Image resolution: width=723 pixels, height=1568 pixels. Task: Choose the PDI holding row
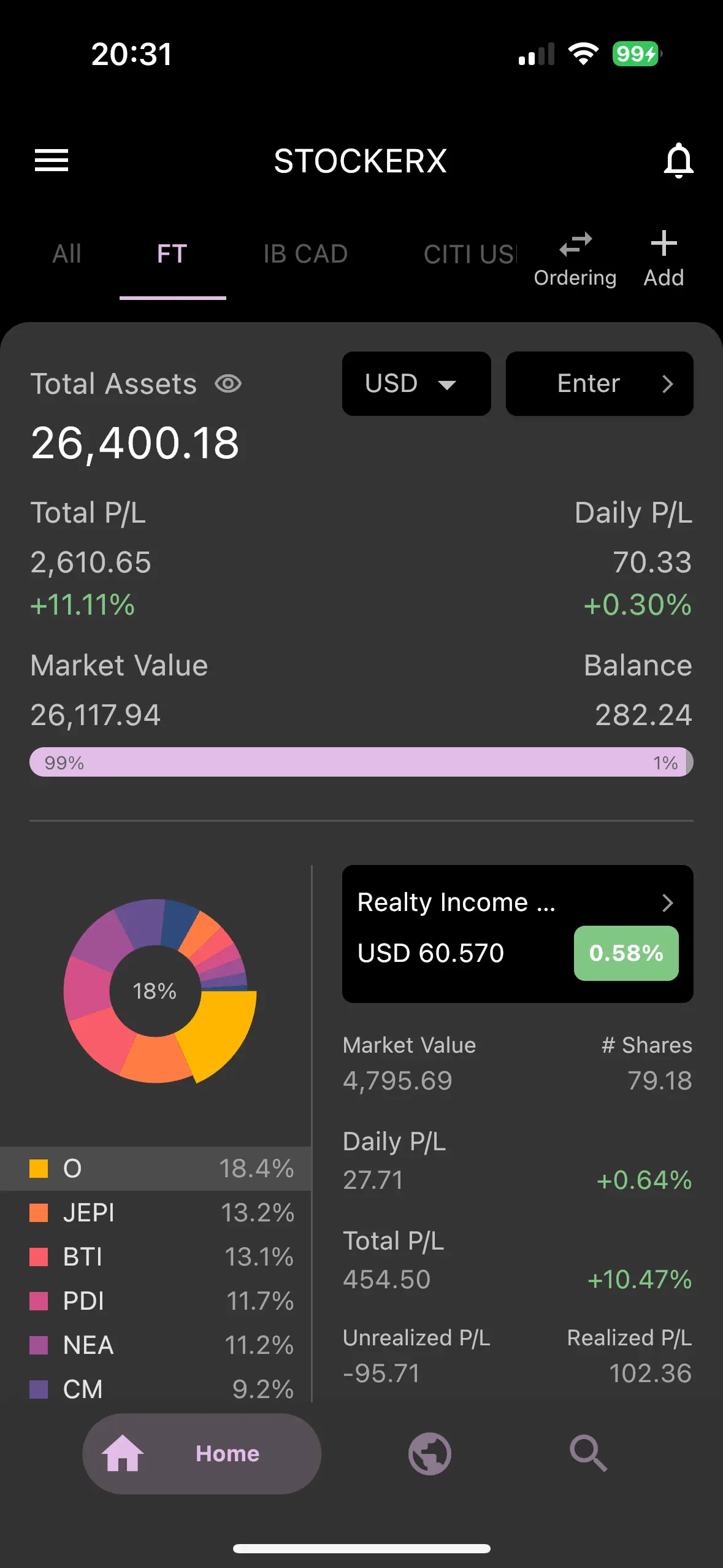coord(156,1301)
